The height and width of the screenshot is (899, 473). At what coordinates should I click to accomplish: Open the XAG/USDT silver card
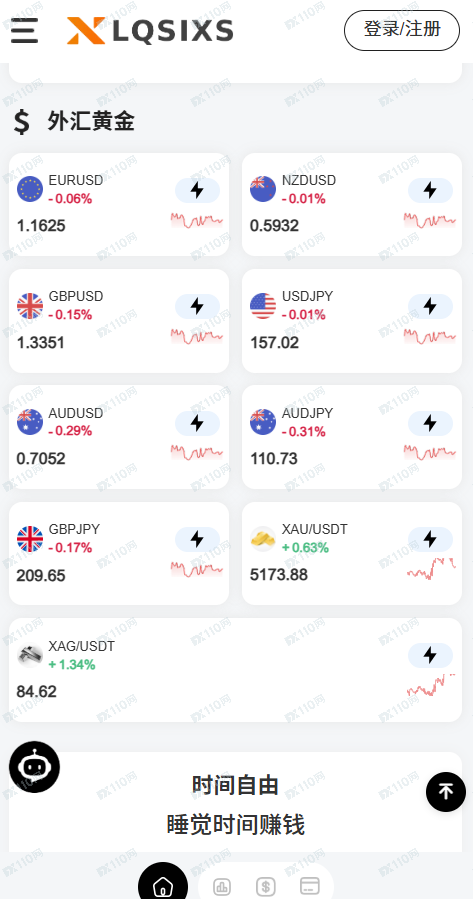235,670
